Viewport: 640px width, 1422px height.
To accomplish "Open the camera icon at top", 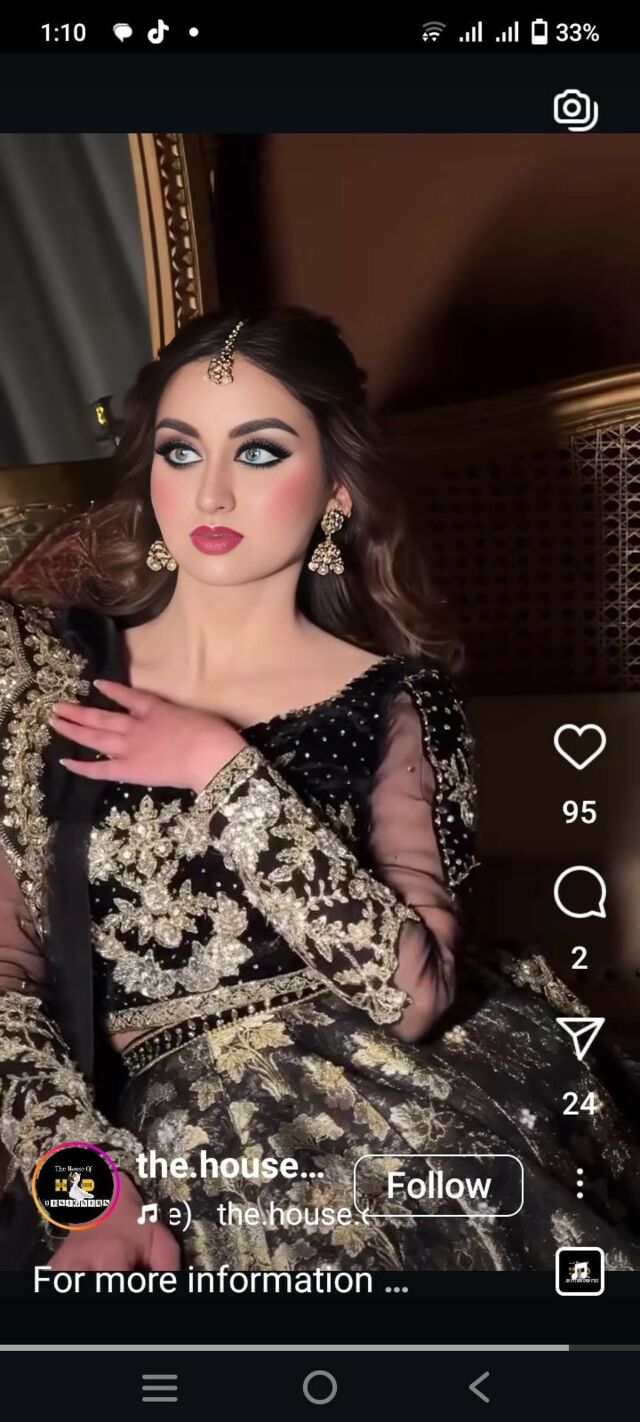I will point(575,110).
